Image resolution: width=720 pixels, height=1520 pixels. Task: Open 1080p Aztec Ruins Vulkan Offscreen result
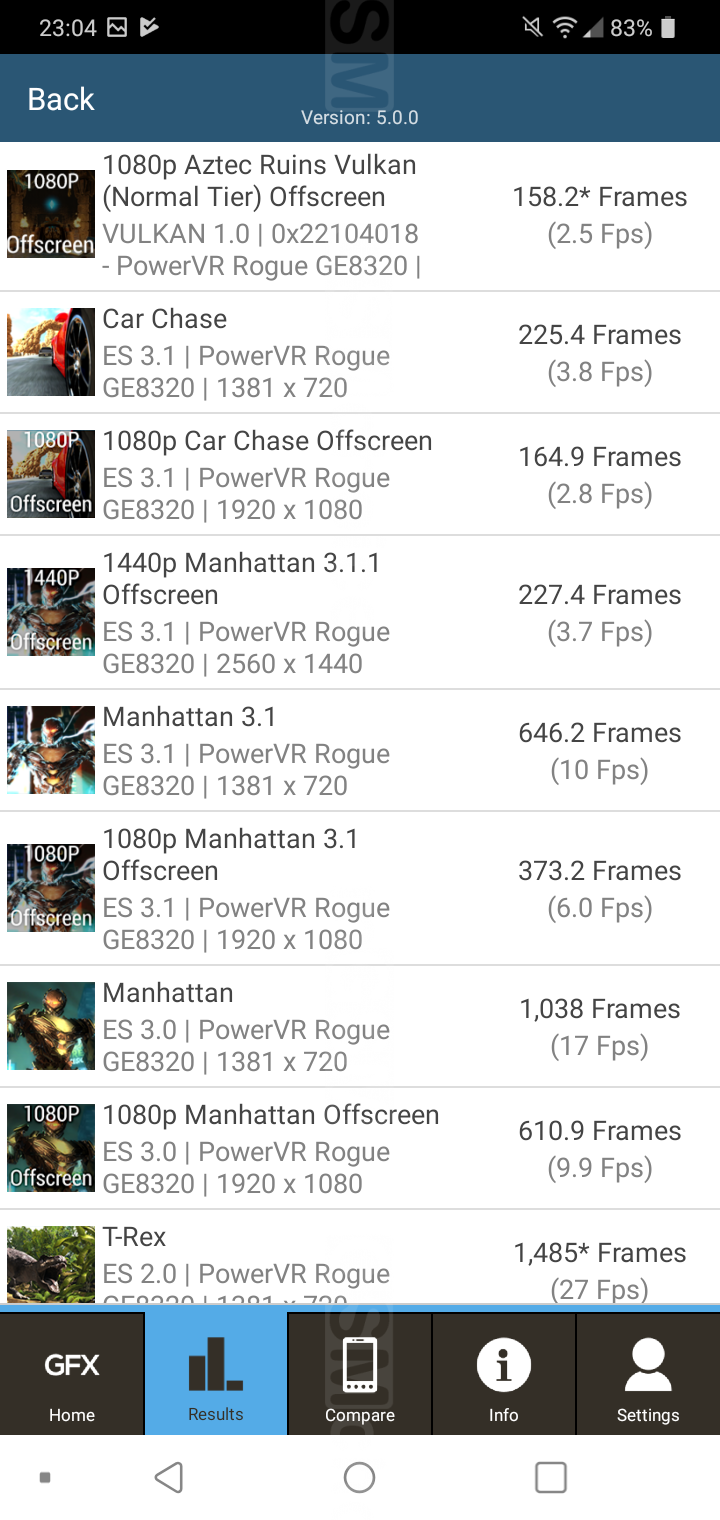(x=360, y=216)
